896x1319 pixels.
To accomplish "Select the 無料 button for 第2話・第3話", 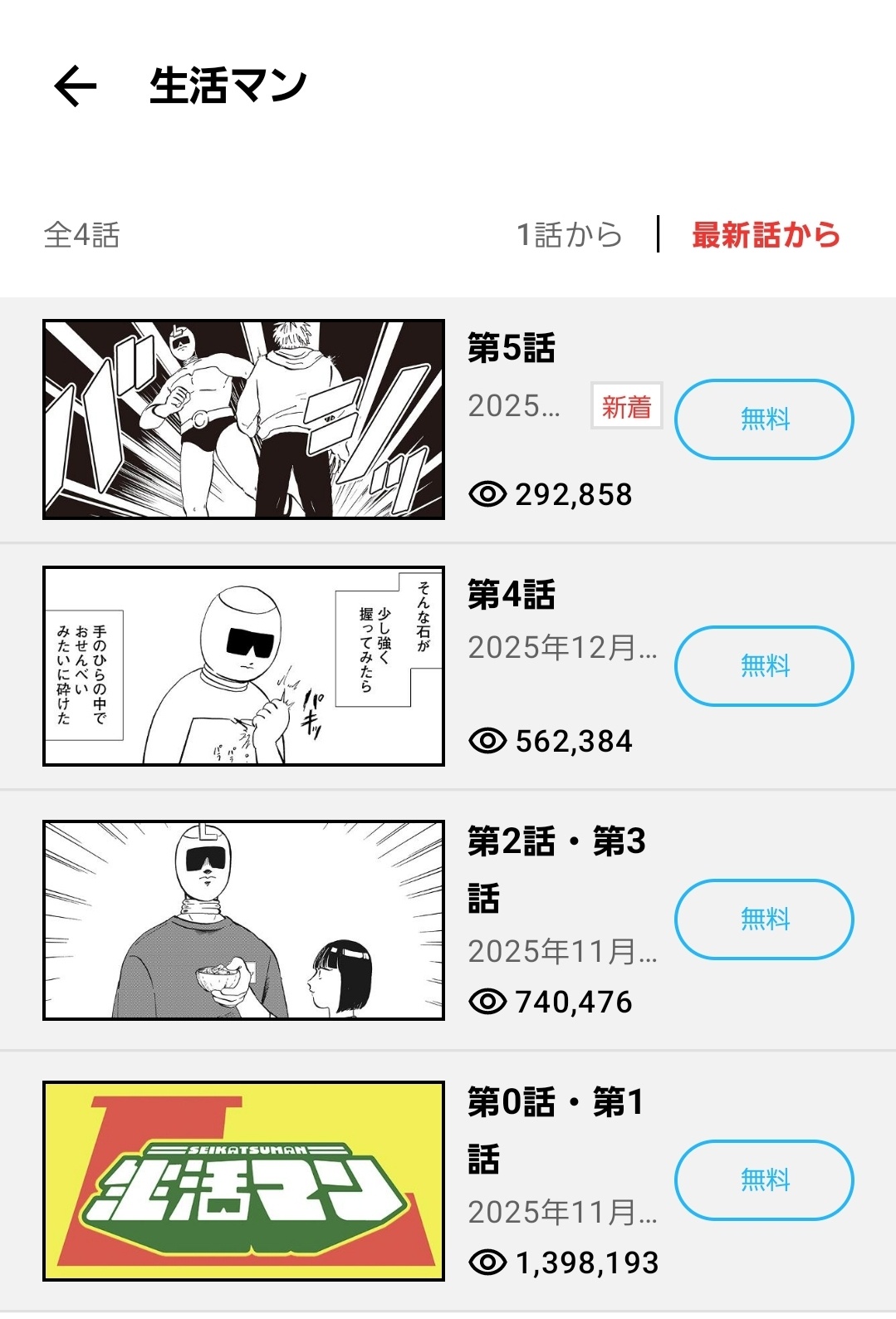I will point(764,919).
